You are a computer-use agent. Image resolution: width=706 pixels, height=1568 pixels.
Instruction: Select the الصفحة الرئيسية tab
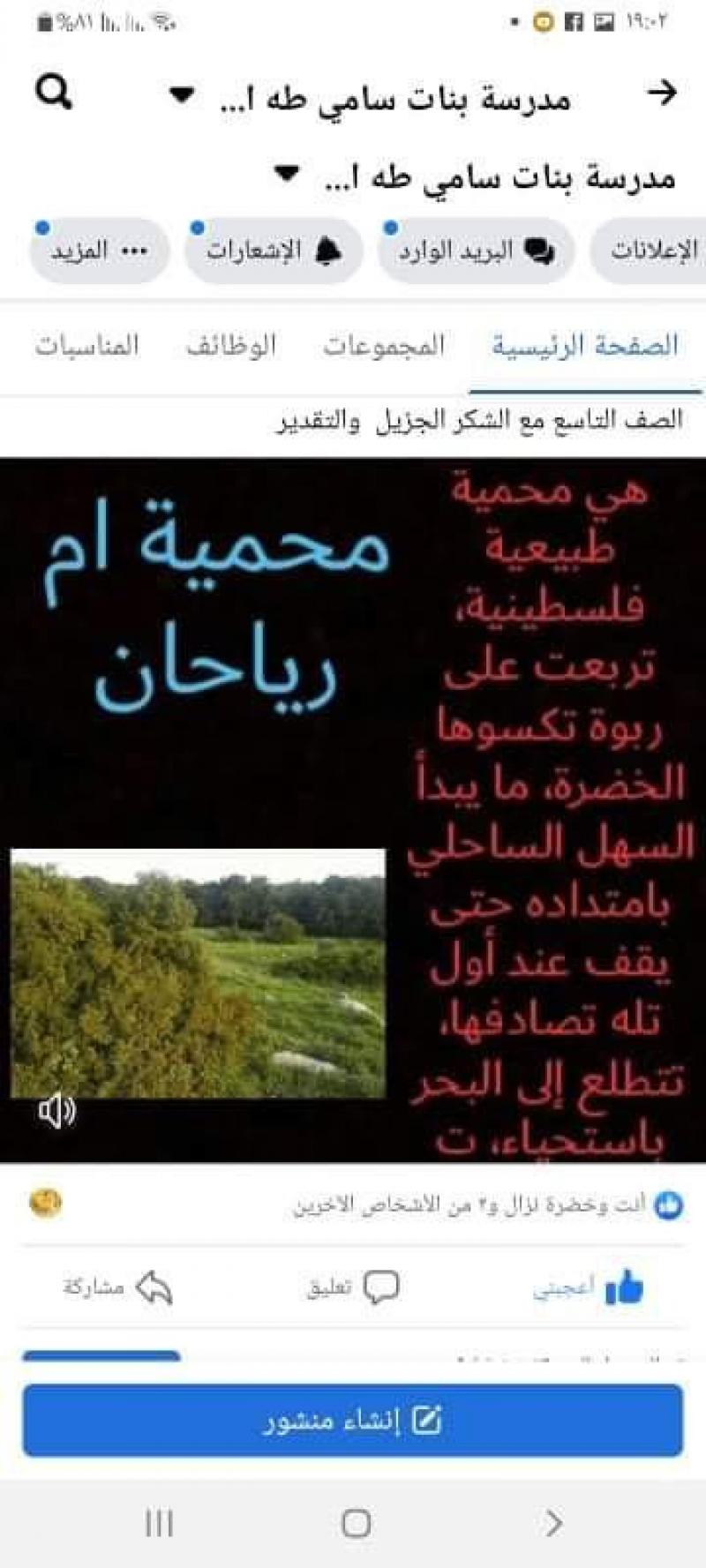click(x=585, y=345)
